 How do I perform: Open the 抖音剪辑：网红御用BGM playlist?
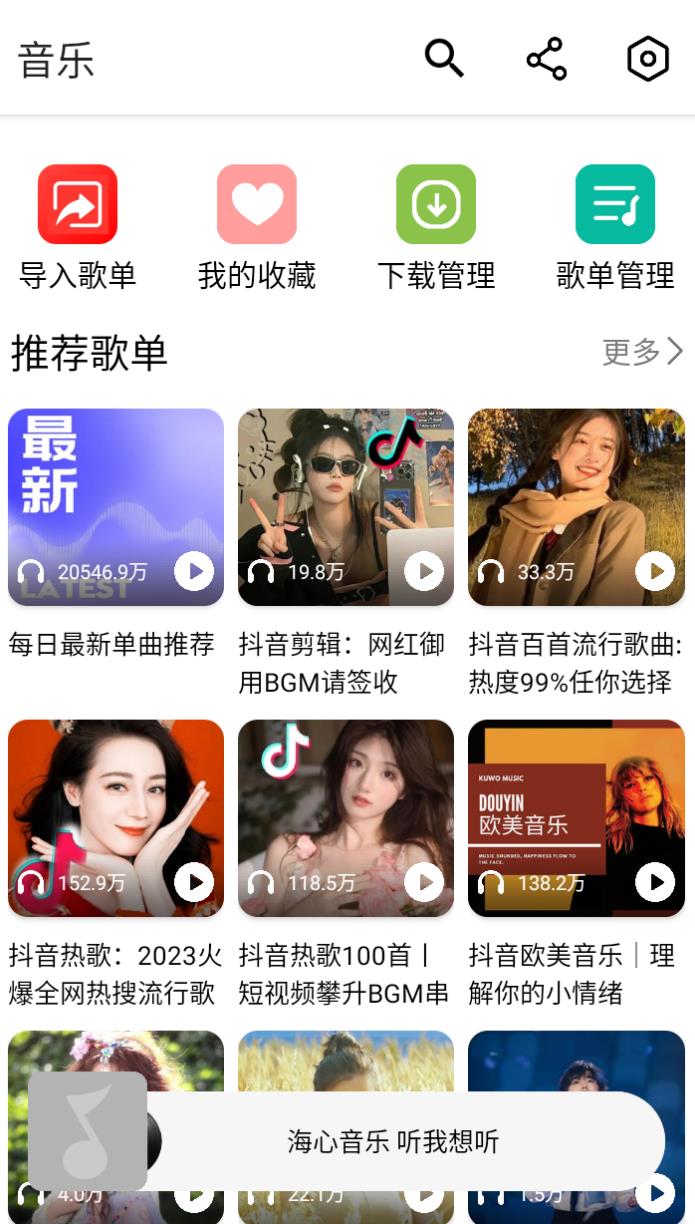(x=346, y=507)
